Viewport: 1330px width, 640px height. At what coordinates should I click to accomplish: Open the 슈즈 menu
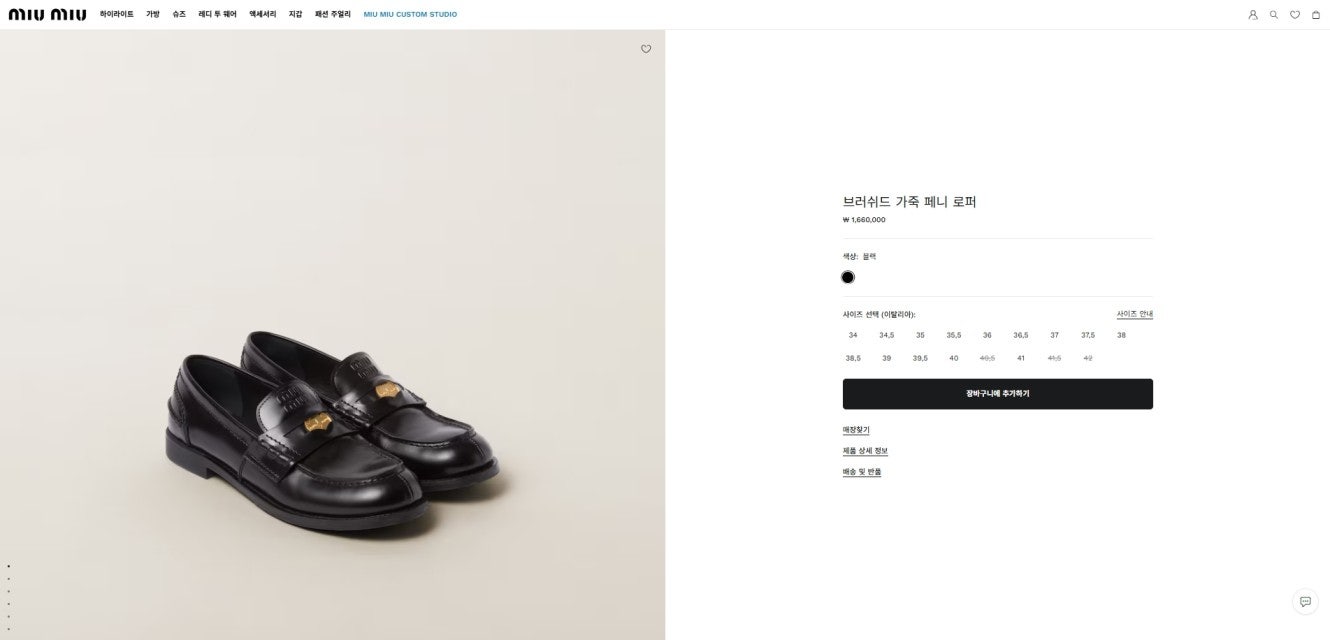coord(179,14)
